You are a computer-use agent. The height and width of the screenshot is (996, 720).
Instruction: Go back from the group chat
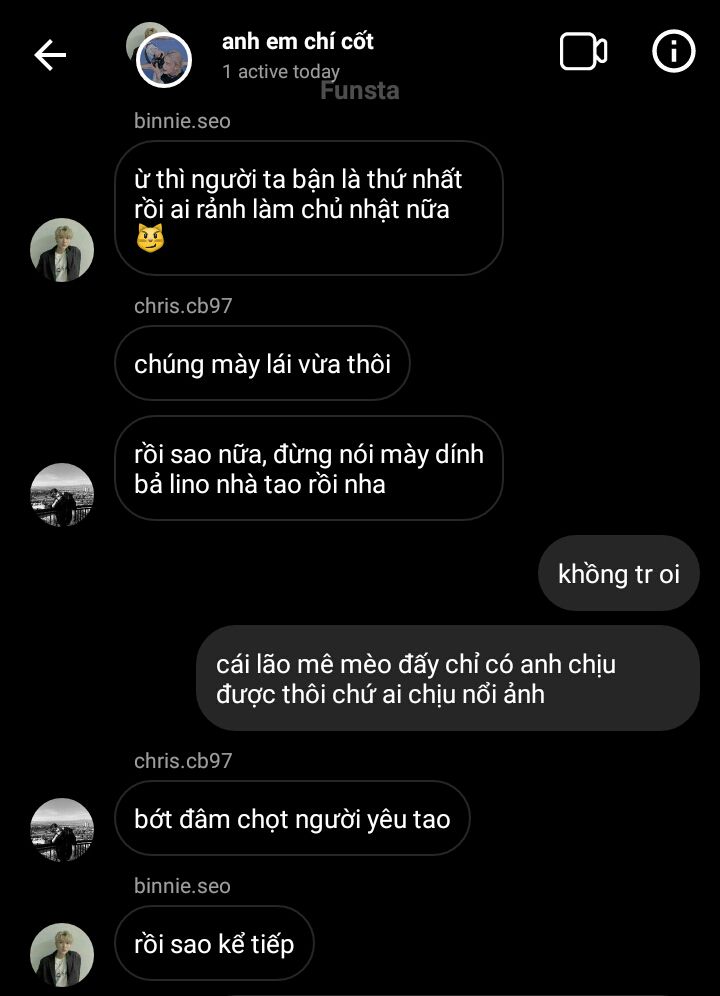(50, 55)
